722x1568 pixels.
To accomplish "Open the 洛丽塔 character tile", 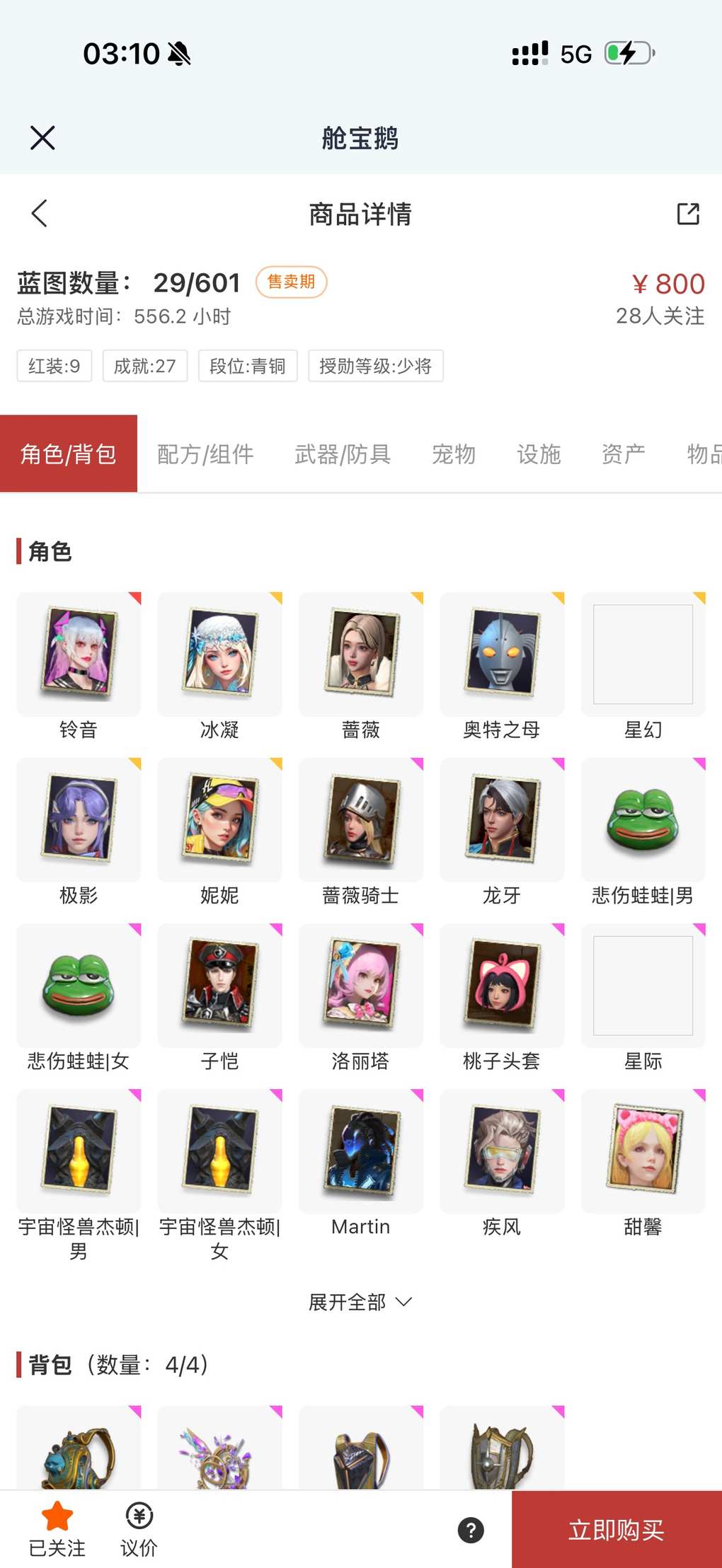I will tap(361, 986).
